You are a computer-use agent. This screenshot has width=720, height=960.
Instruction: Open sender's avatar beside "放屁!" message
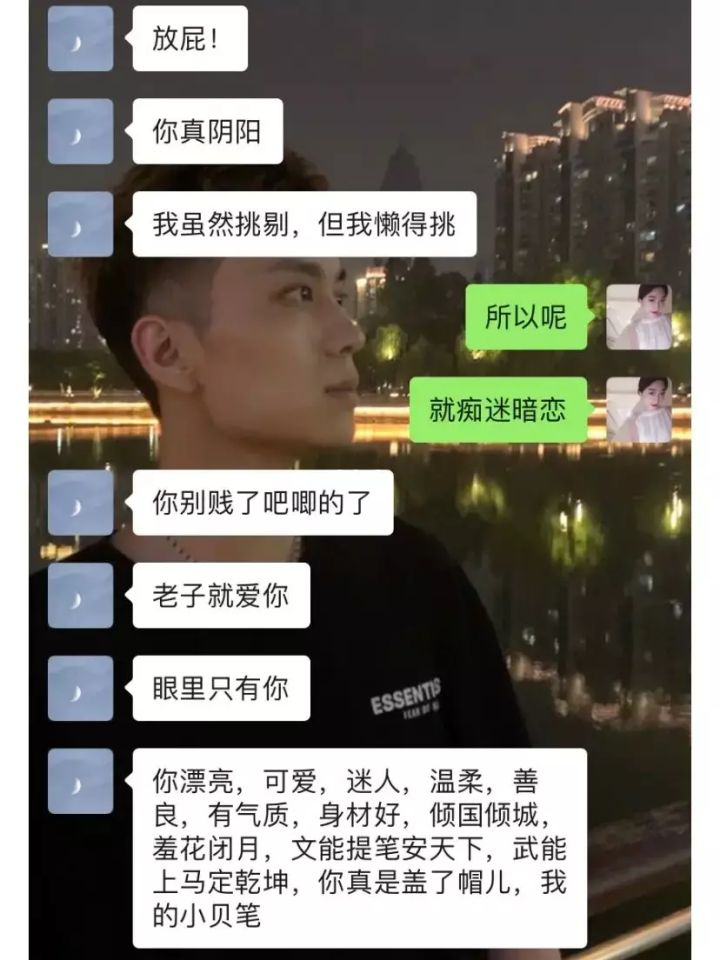tap(80, 39)
